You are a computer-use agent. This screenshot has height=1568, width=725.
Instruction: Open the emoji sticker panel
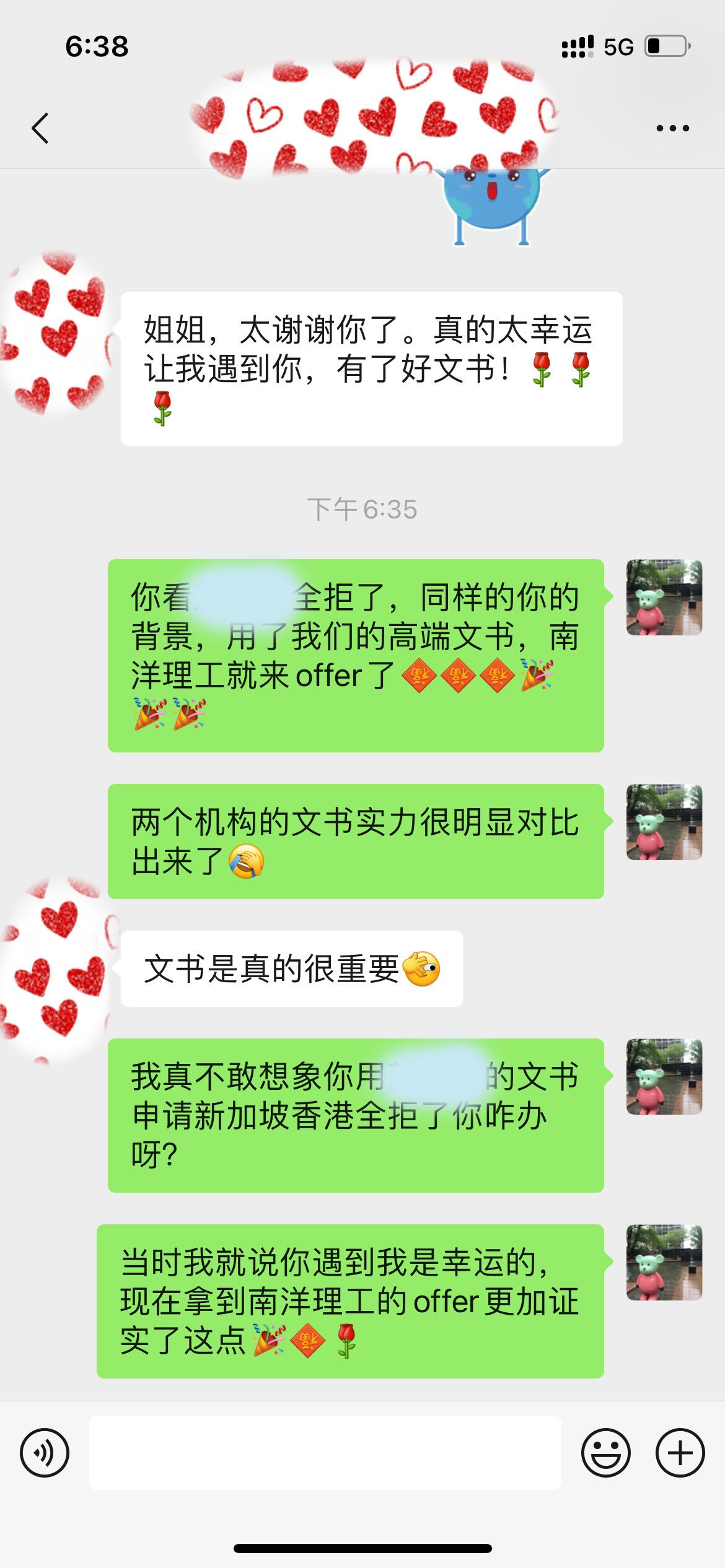coord(605,1452)
